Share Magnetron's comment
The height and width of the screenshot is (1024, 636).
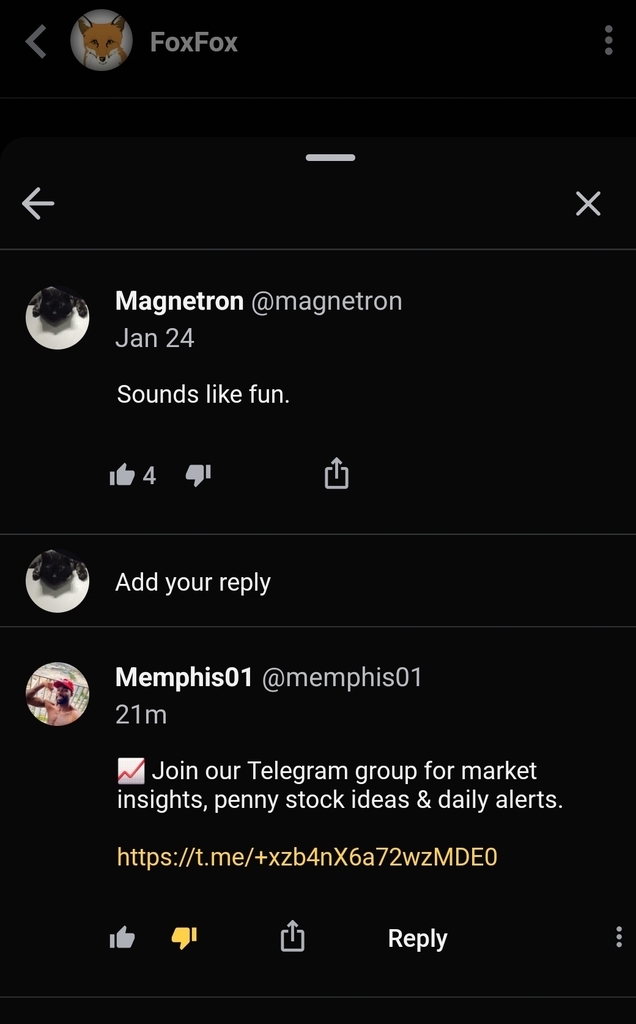coord(336,473)
